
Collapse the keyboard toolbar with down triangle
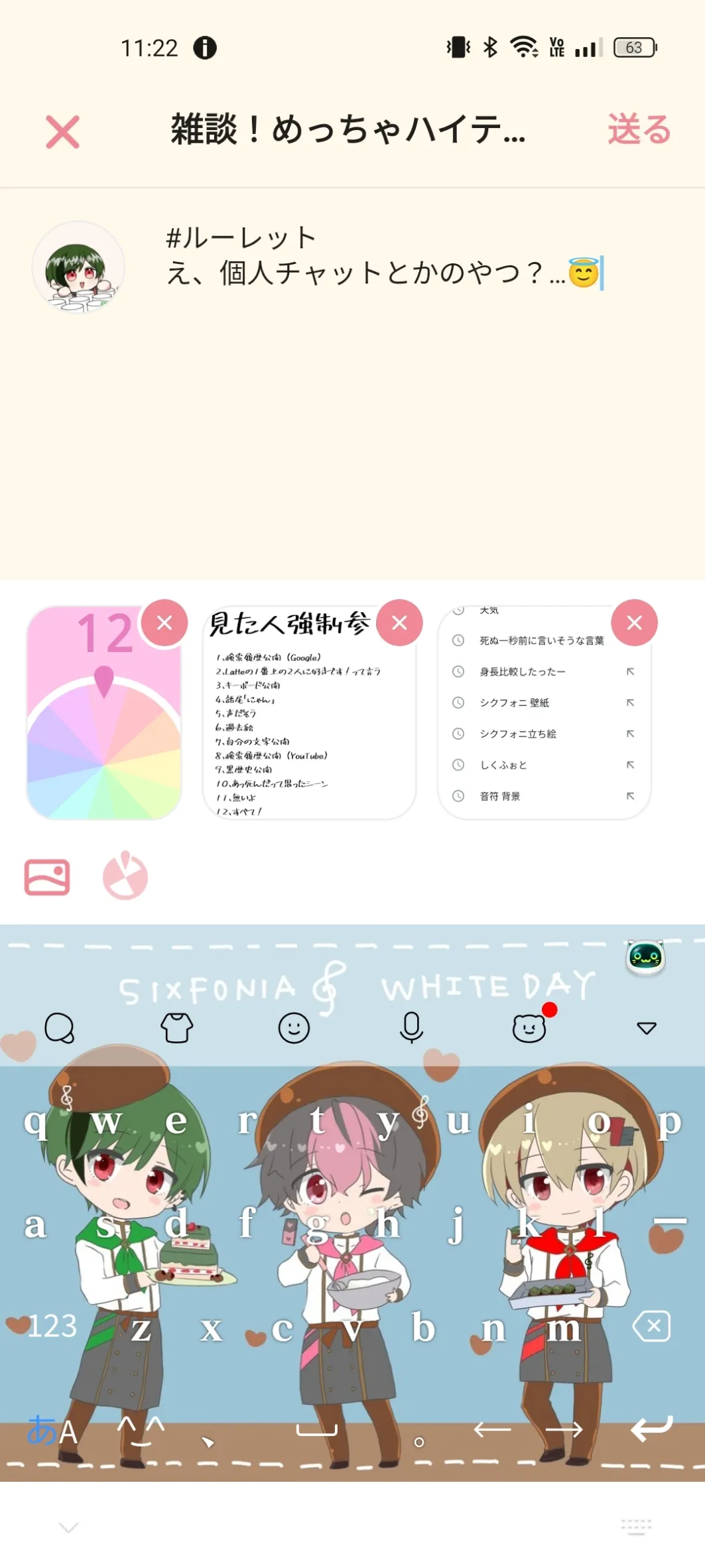pyautogui.click(x=647, y=1028)
